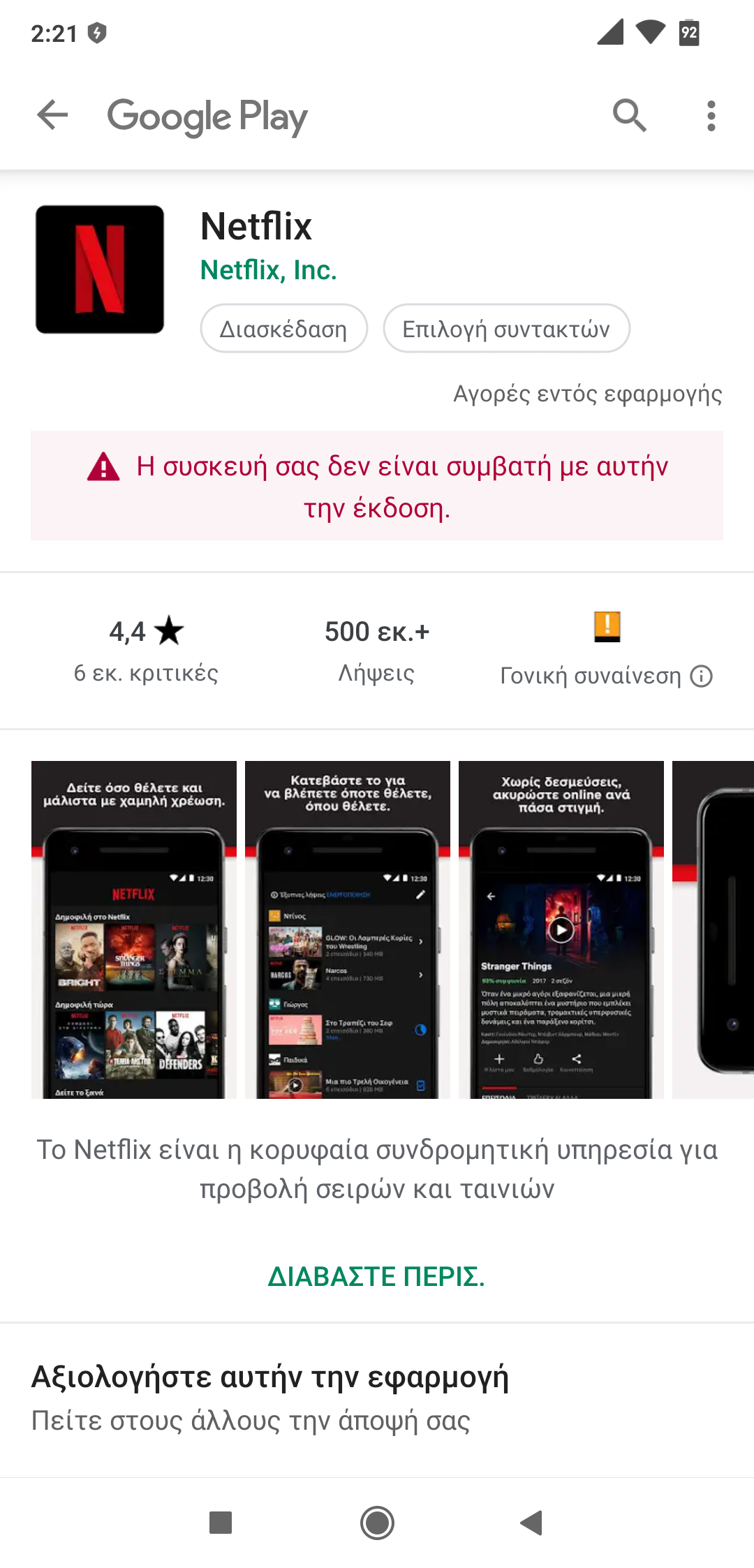
Task: Select the Διασκέδαση category chip
Action: [283, 328]
